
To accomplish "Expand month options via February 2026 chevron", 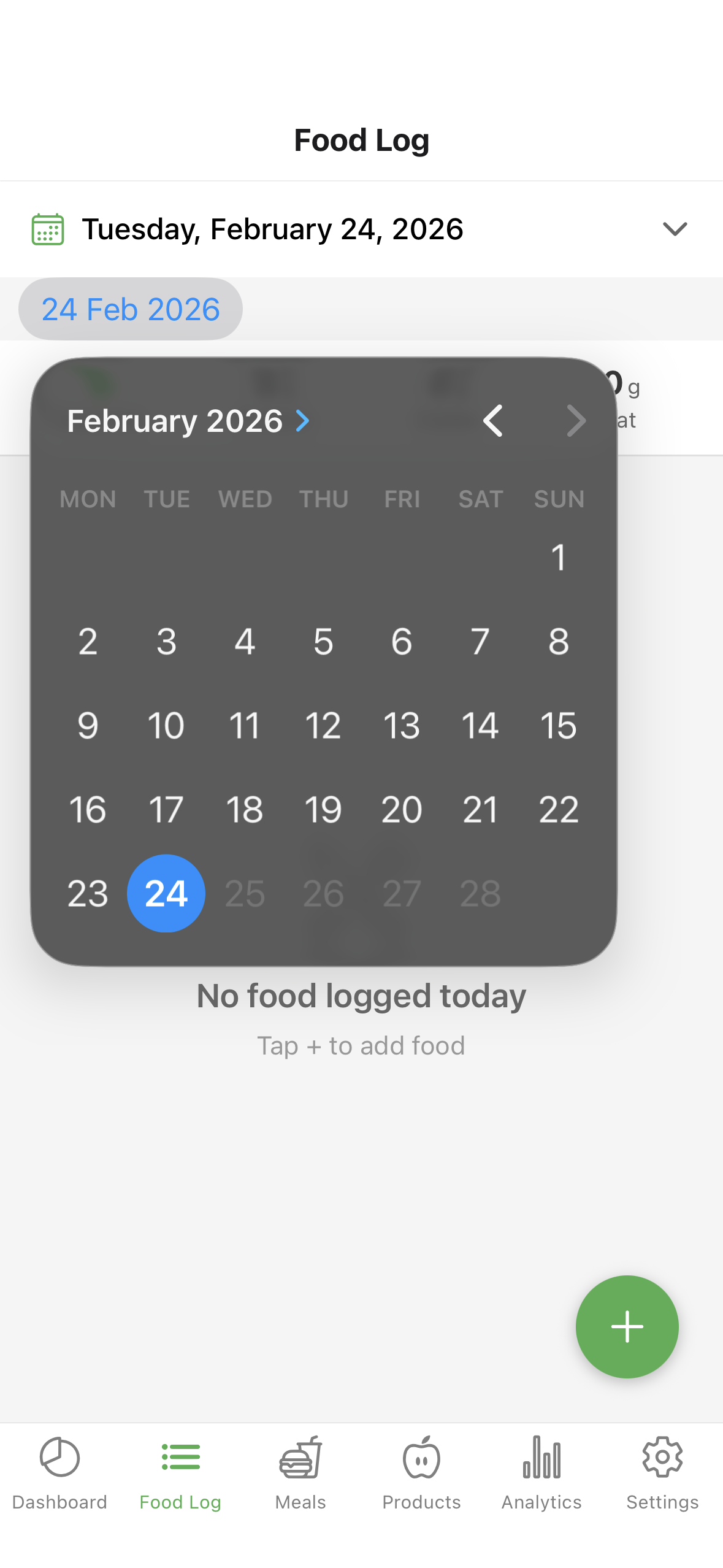I will click(x=302, y=421).
